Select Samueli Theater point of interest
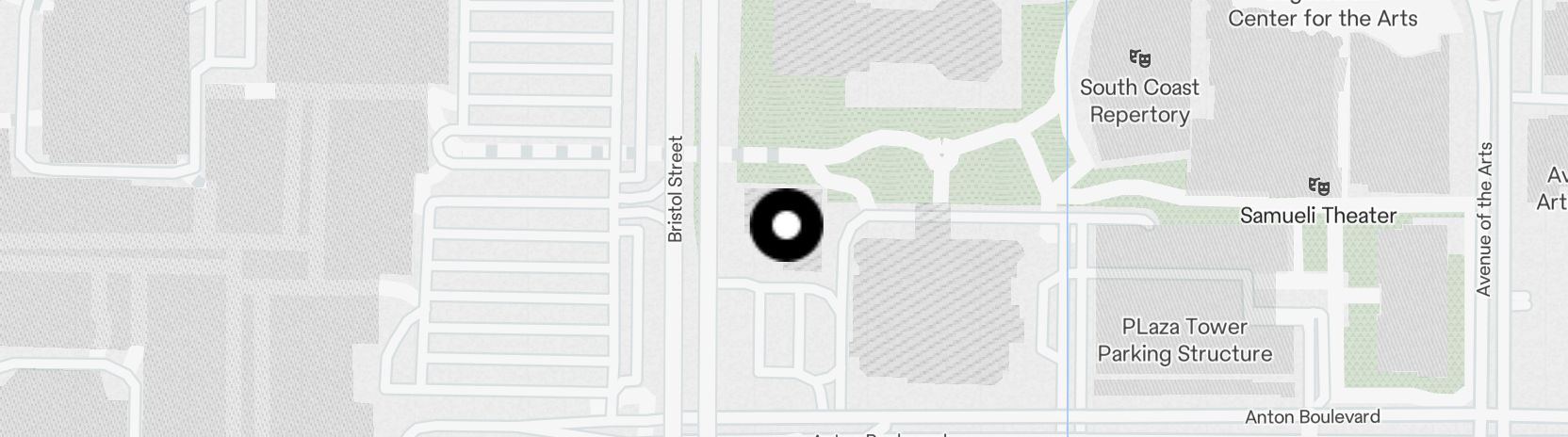The image size is (1568, 437). (1318, 186)
